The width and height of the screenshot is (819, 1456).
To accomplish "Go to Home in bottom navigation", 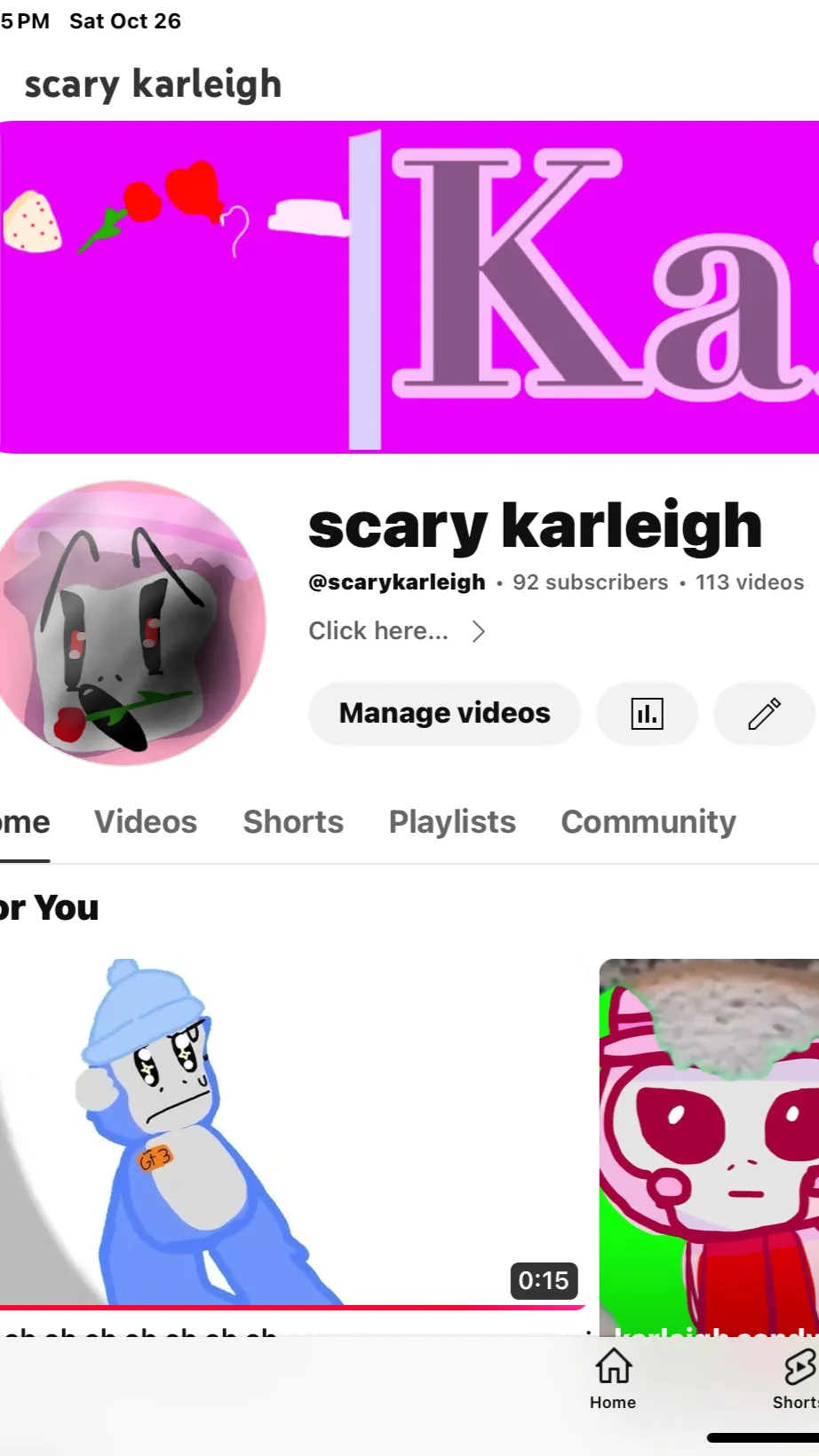I will (613, 1378).
